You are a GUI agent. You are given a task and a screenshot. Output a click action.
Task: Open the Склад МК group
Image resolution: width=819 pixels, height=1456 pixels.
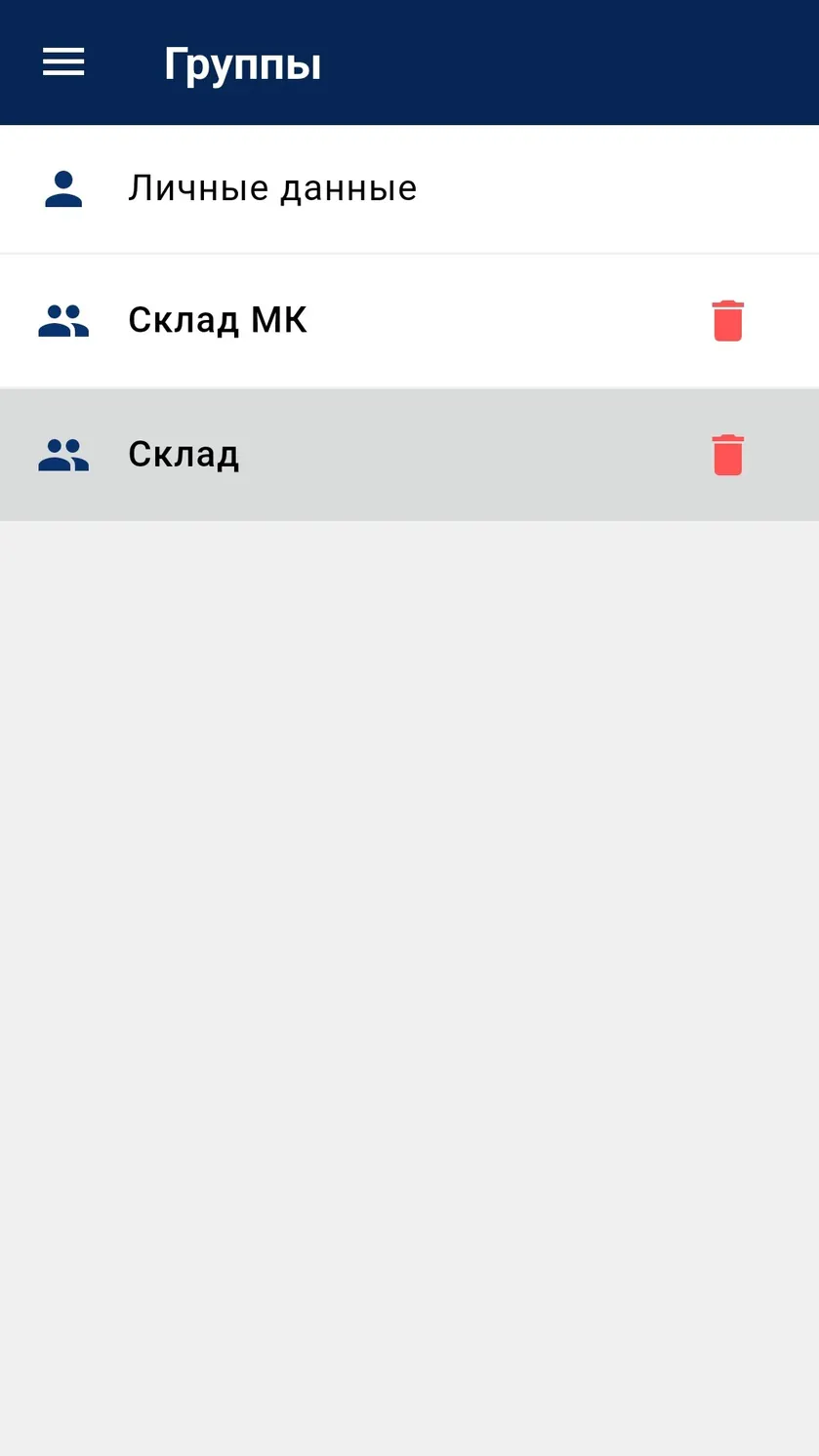[409, 321]
